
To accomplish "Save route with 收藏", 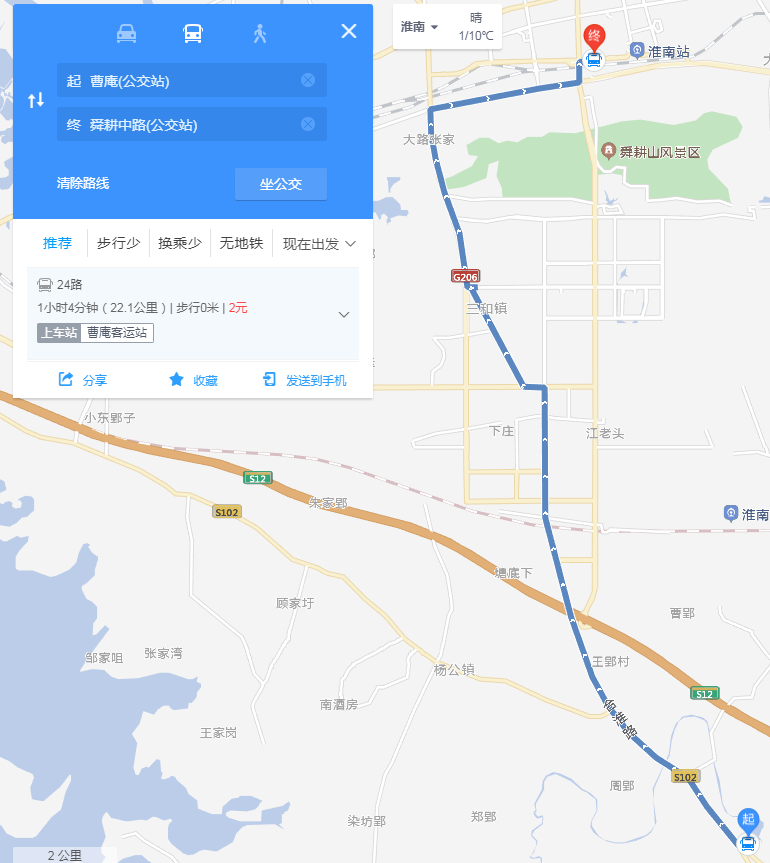I will tap(193, 380).
